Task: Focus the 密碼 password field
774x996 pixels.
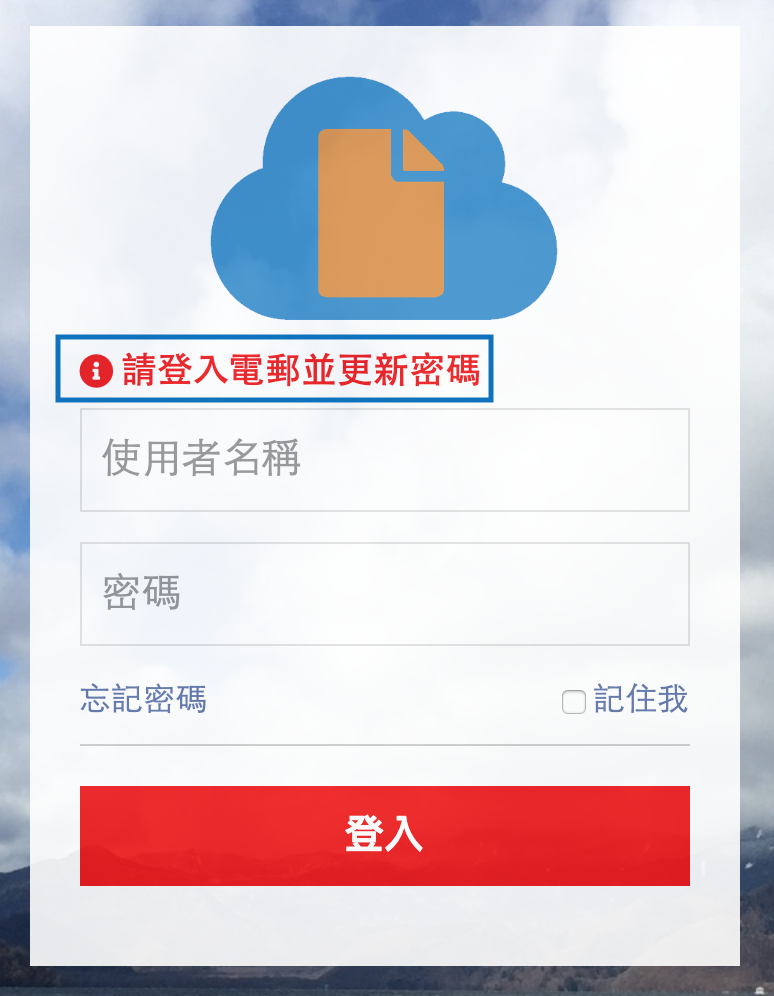Action: click(x=384, y=594)
